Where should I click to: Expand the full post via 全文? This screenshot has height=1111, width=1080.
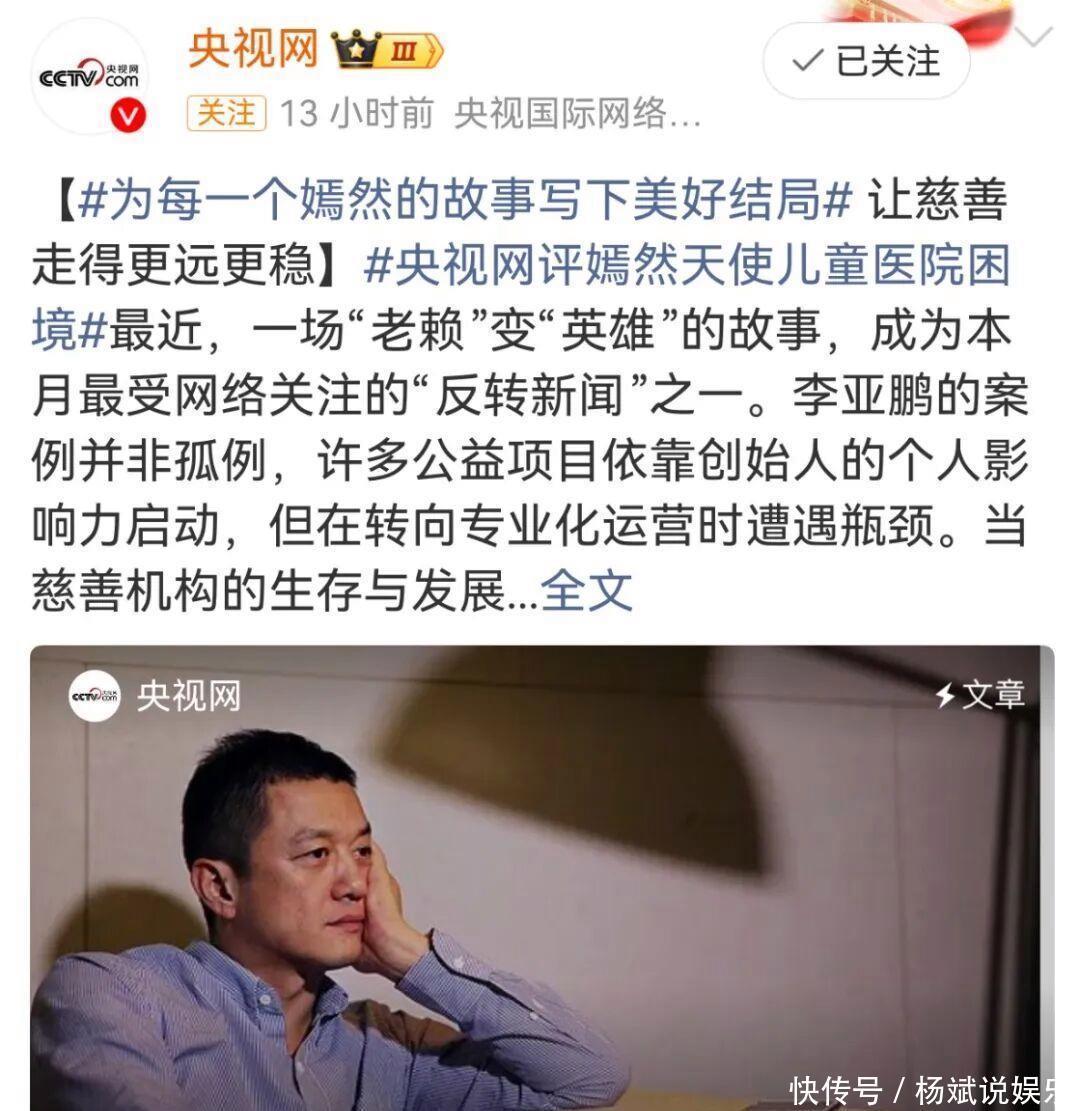587,591
